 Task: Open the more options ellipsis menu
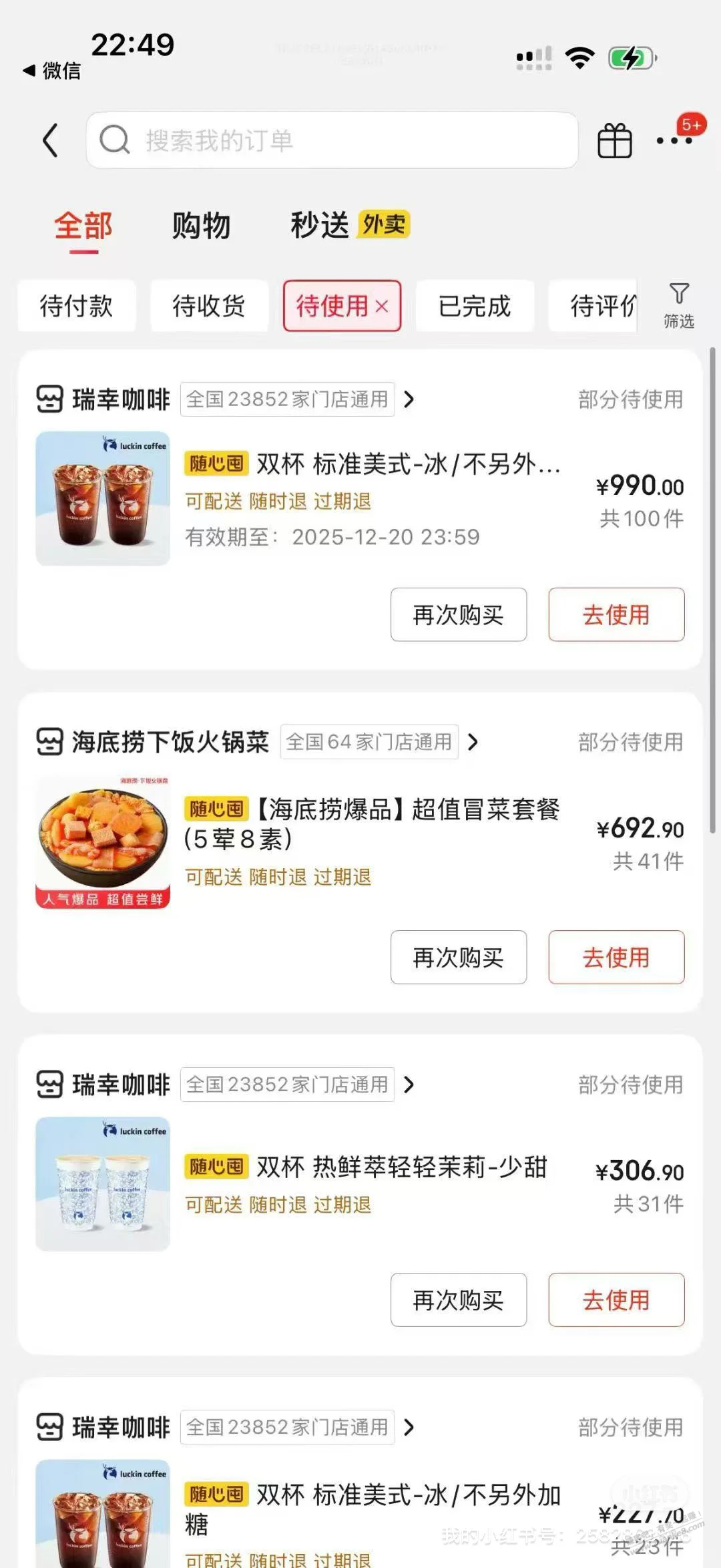[676, 142]
